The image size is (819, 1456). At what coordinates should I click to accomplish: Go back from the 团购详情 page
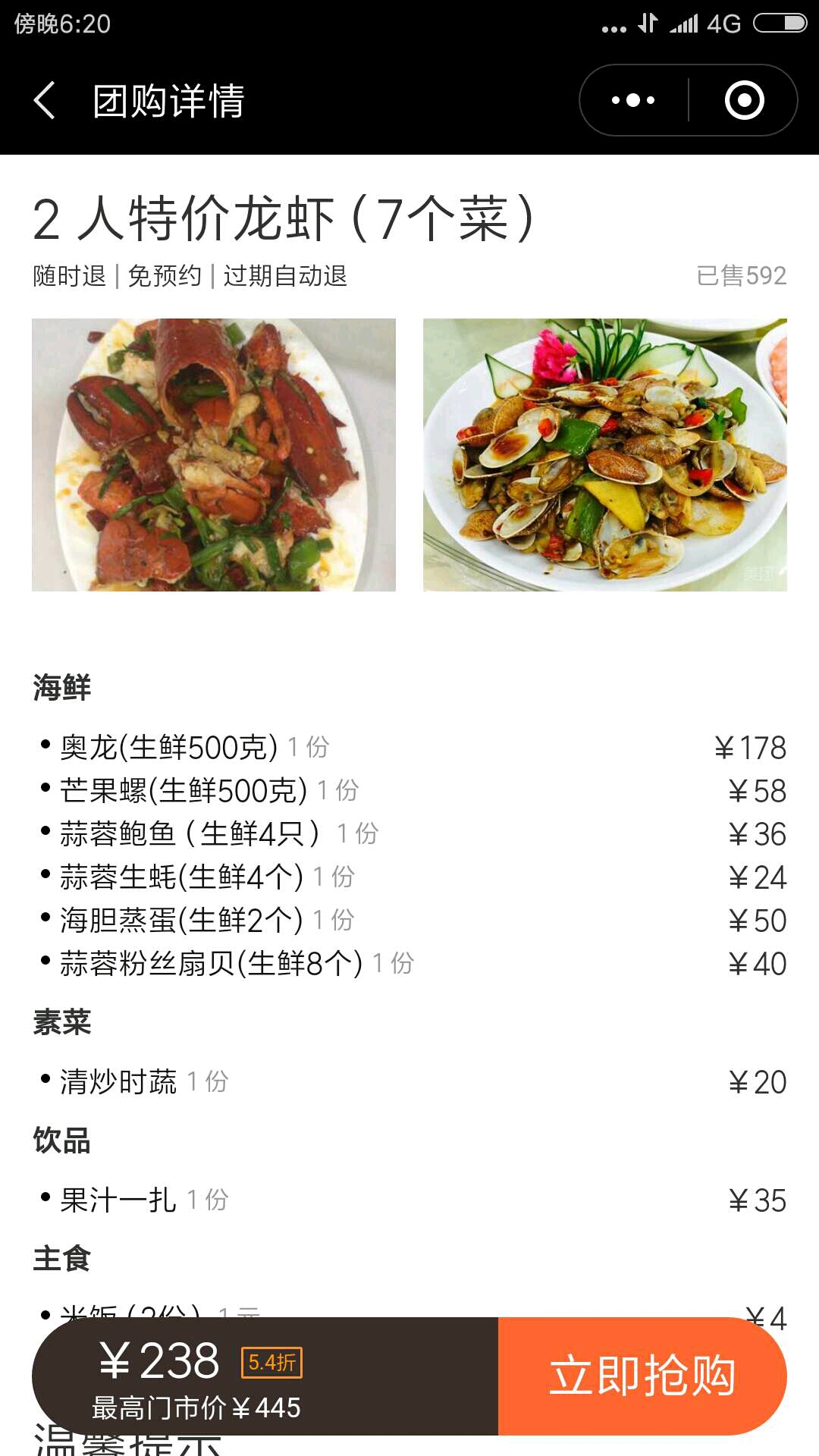click(x=45, y=100)
